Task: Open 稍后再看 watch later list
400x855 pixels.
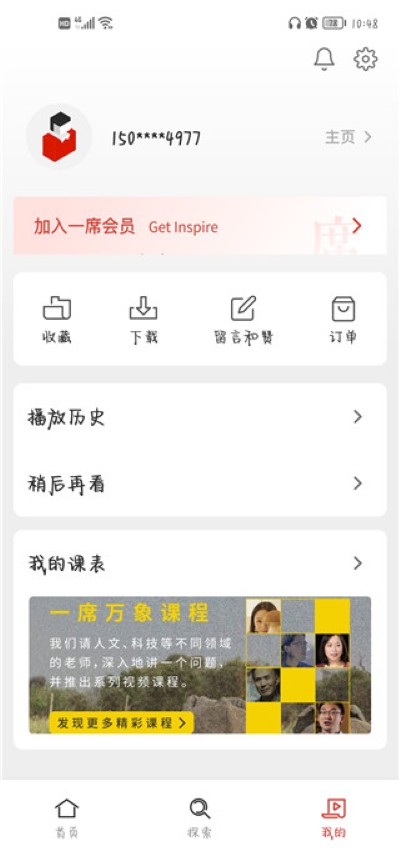Action: (x=200, y=484)
